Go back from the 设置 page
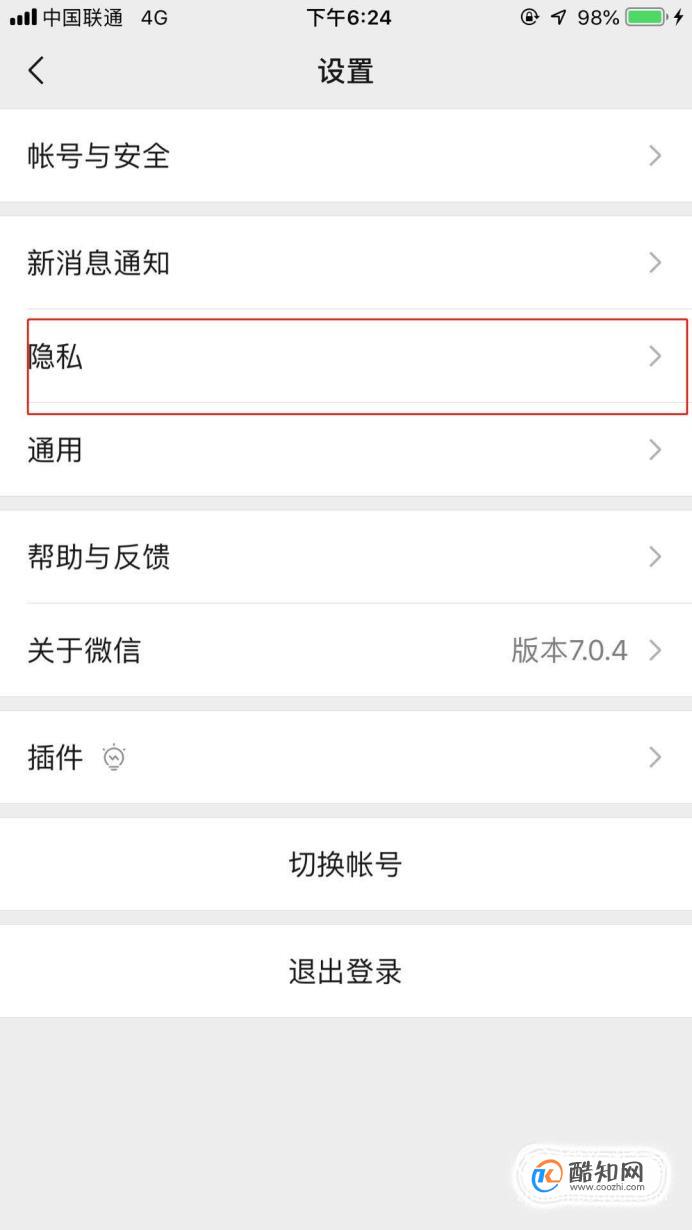Image resolution: width=692 pixels, height=1230 pixels. click(36, 70)
